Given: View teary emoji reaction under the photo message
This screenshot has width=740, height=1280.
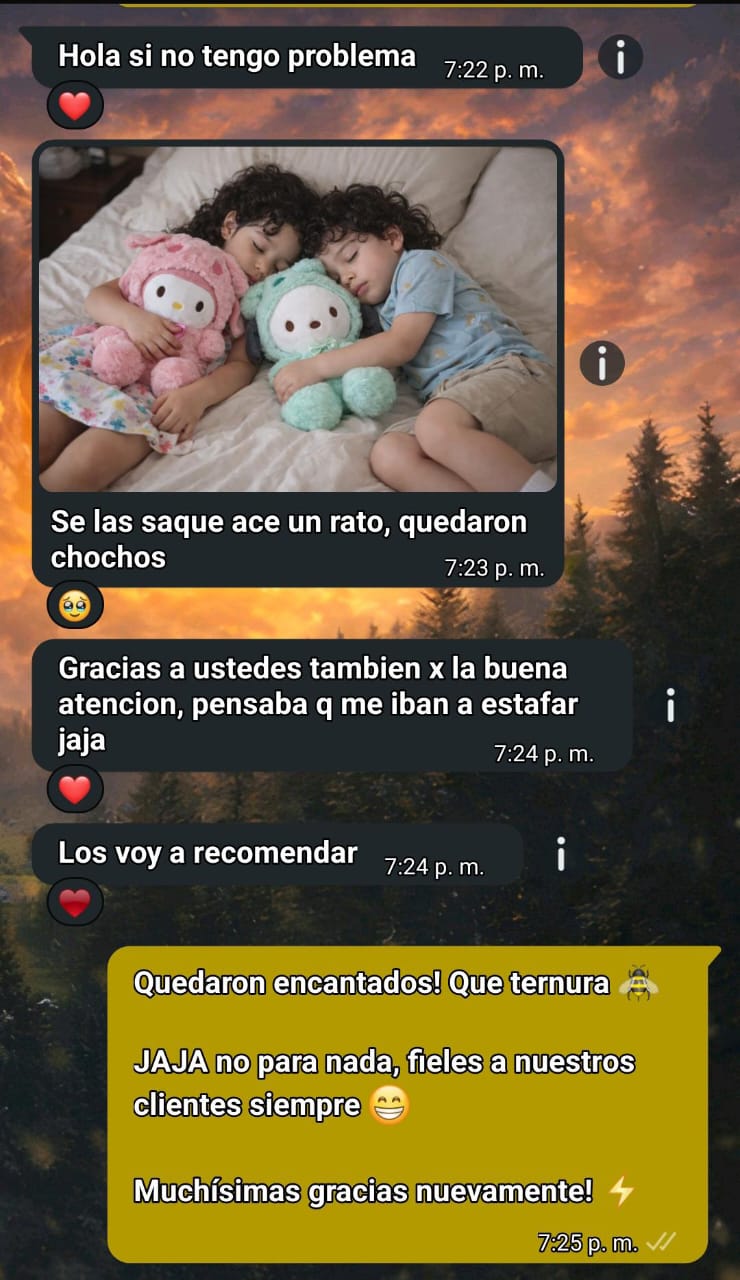Looking at the screenshot, I should (75, 605).
